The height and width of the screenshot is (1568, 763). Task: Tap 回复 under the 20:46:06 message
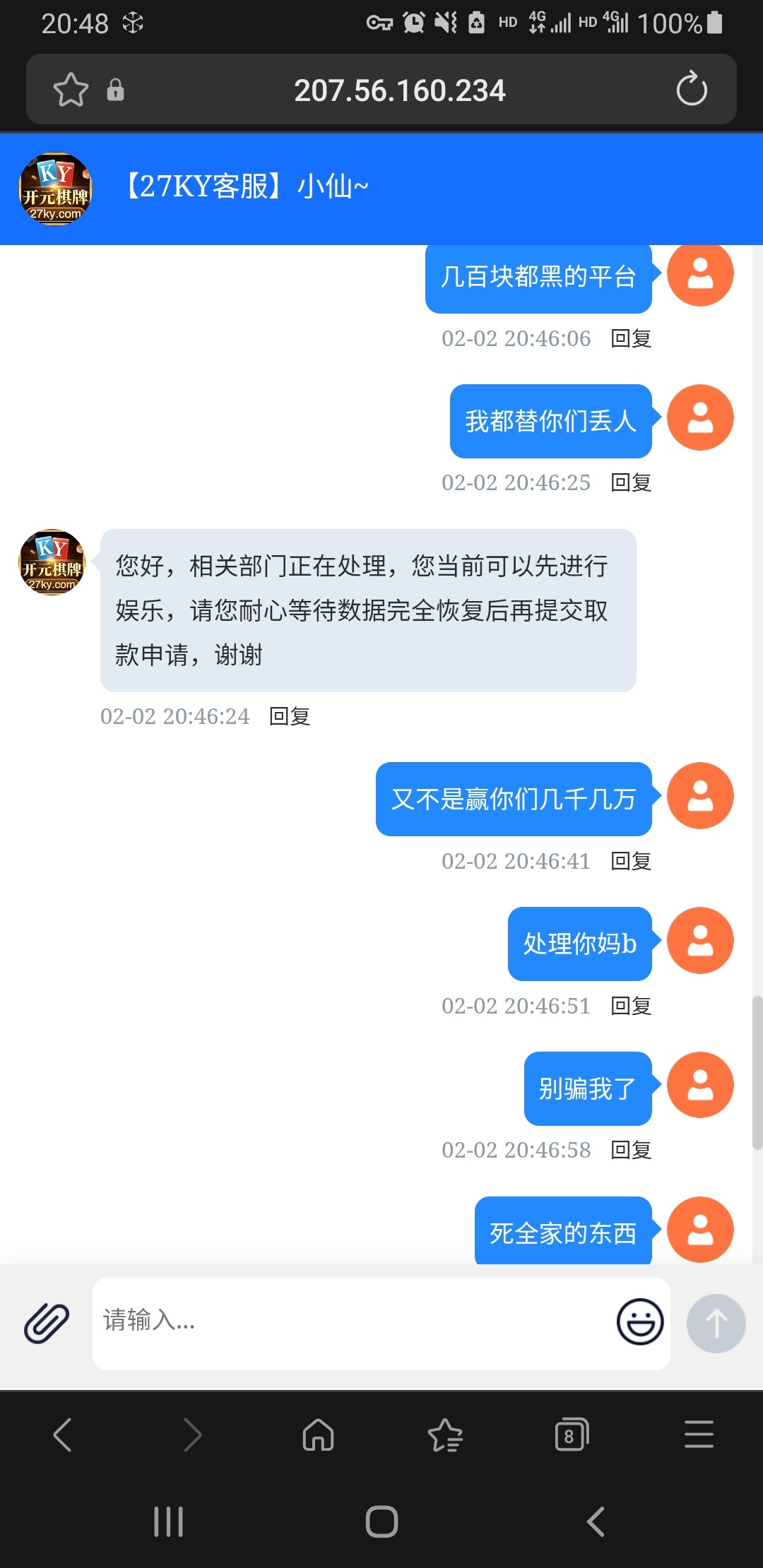coord(631,338)
